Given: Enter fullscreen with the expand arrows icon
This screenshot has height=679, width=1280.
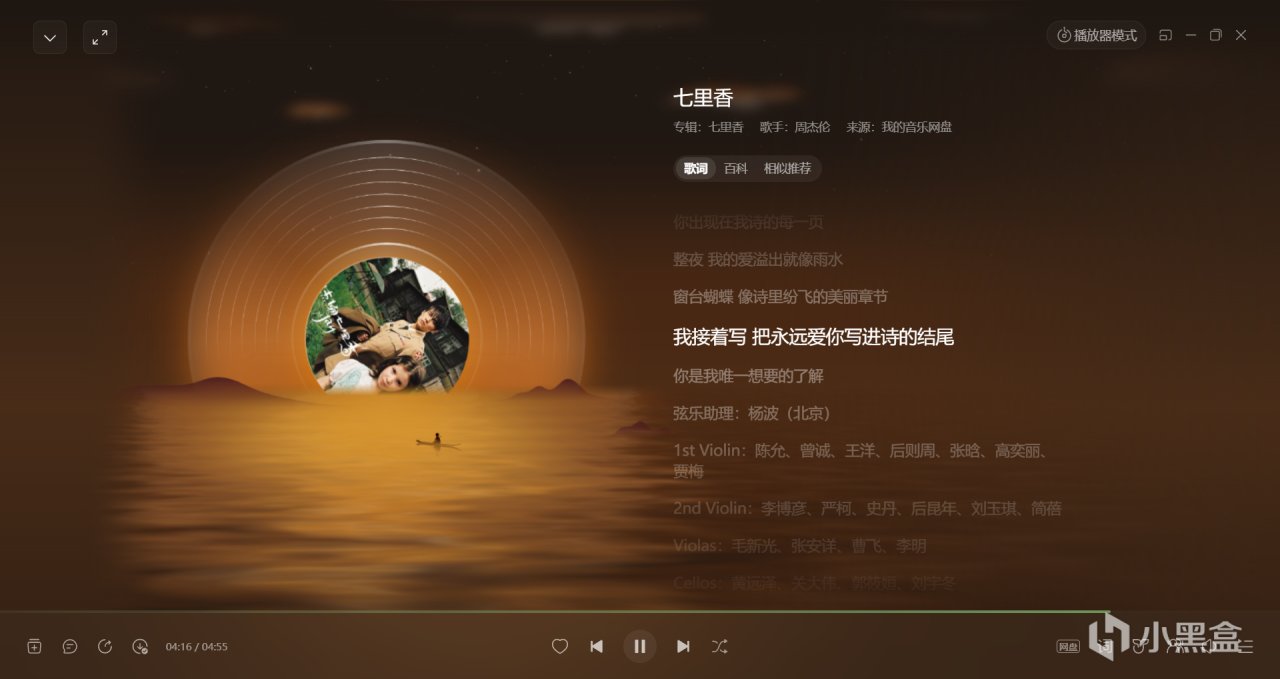Looking at the screenshot, I should (x=100, y=38).
